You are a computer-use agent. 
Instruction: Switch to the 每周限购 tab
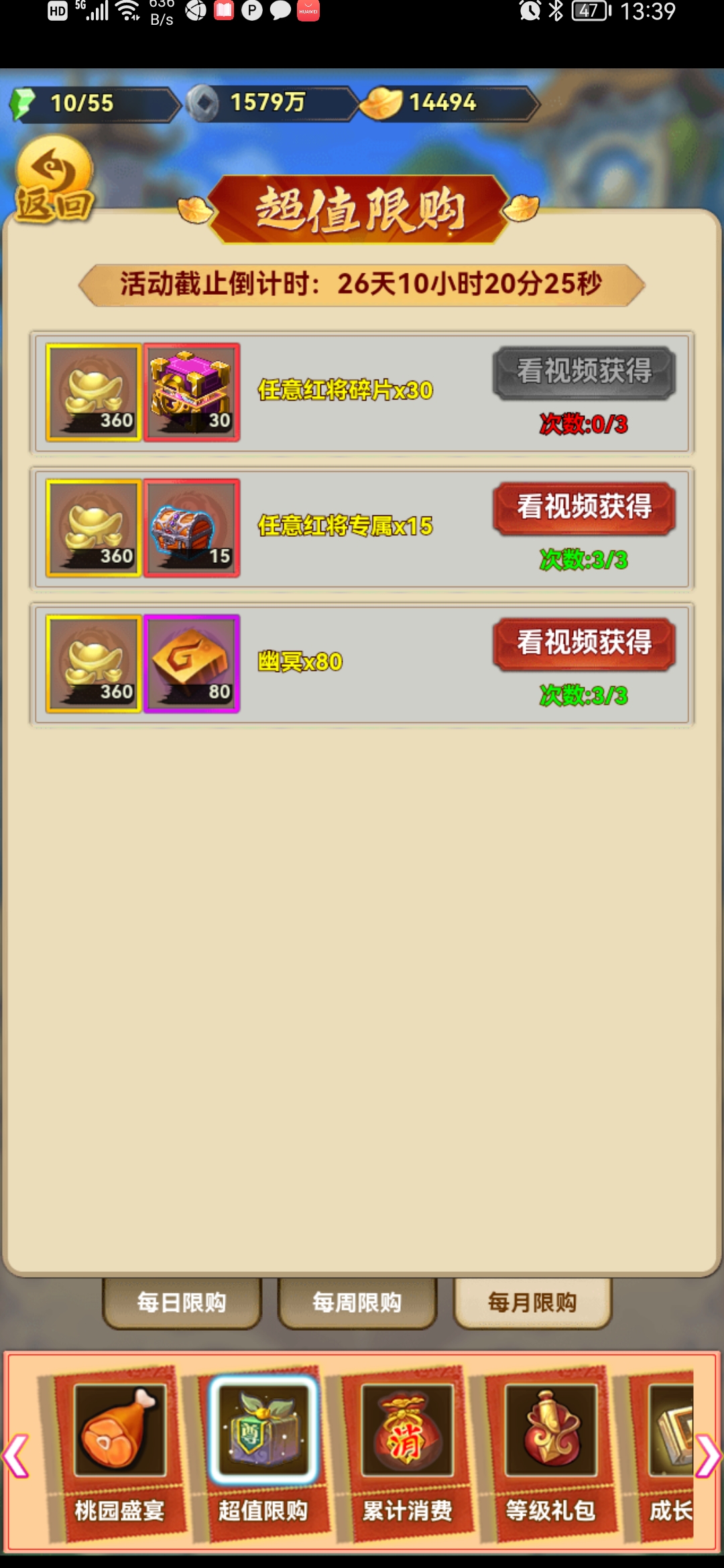click(357, 1302)
